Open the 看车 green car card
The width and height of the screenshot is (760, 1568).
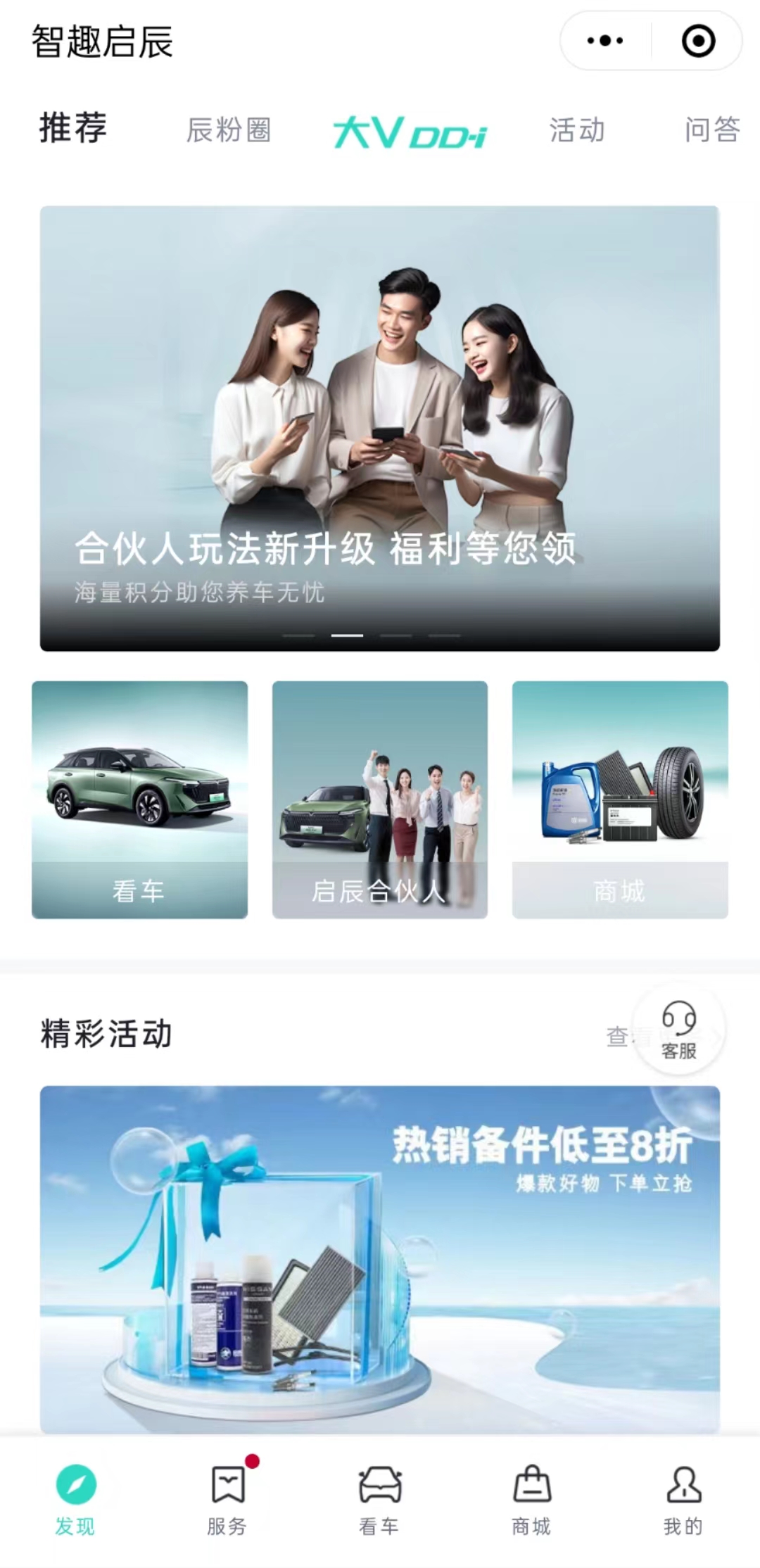[139, 799]
